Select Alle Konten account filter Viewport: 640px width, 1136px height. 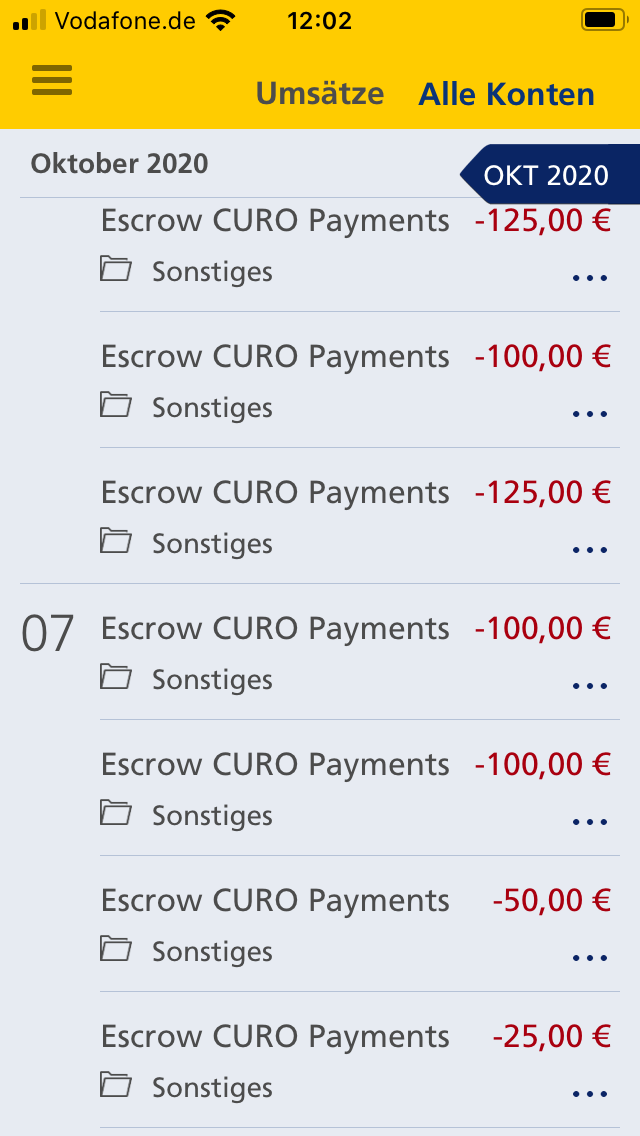(x=506, y=94)
